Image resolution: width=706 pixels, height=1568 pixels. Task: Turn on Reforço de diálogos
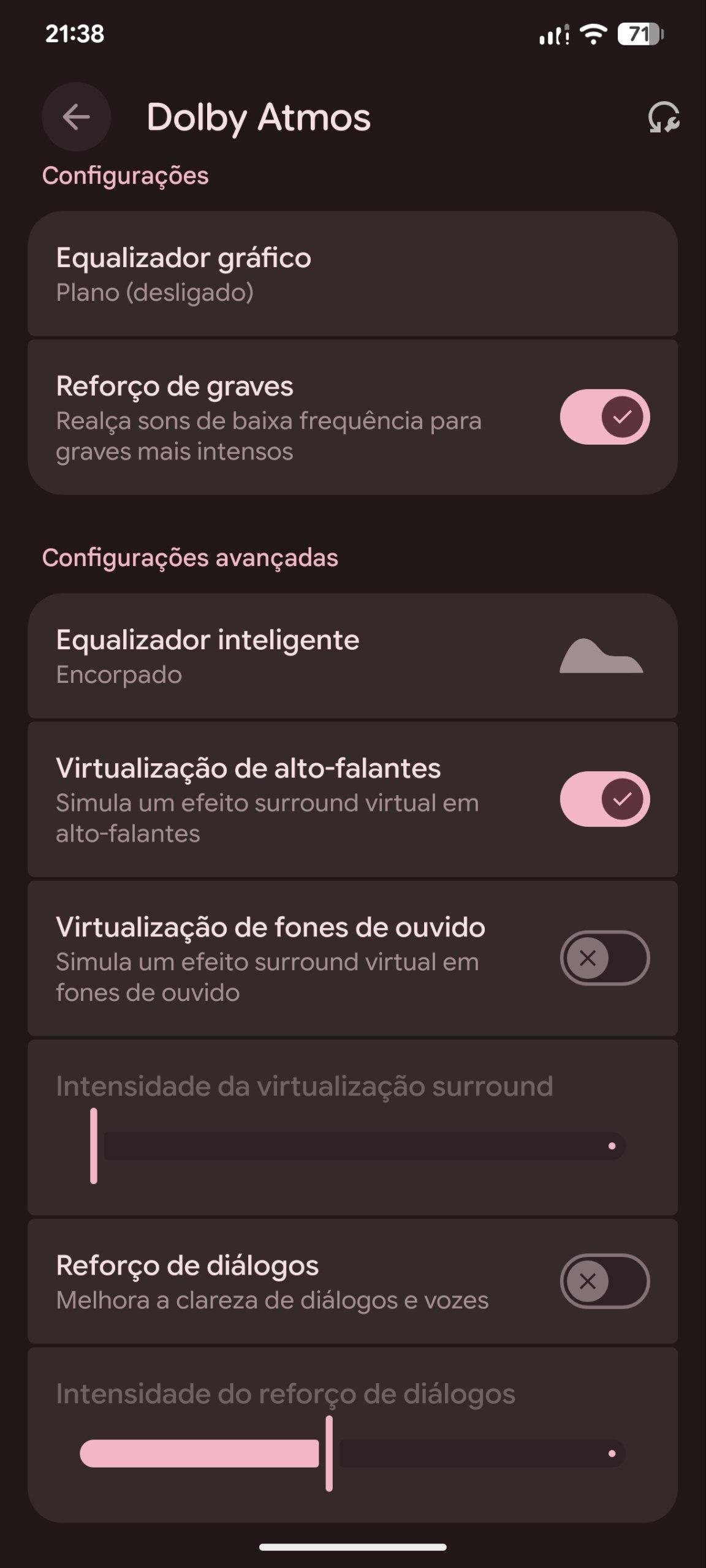pyautogui.click(x=604, y=1281)
